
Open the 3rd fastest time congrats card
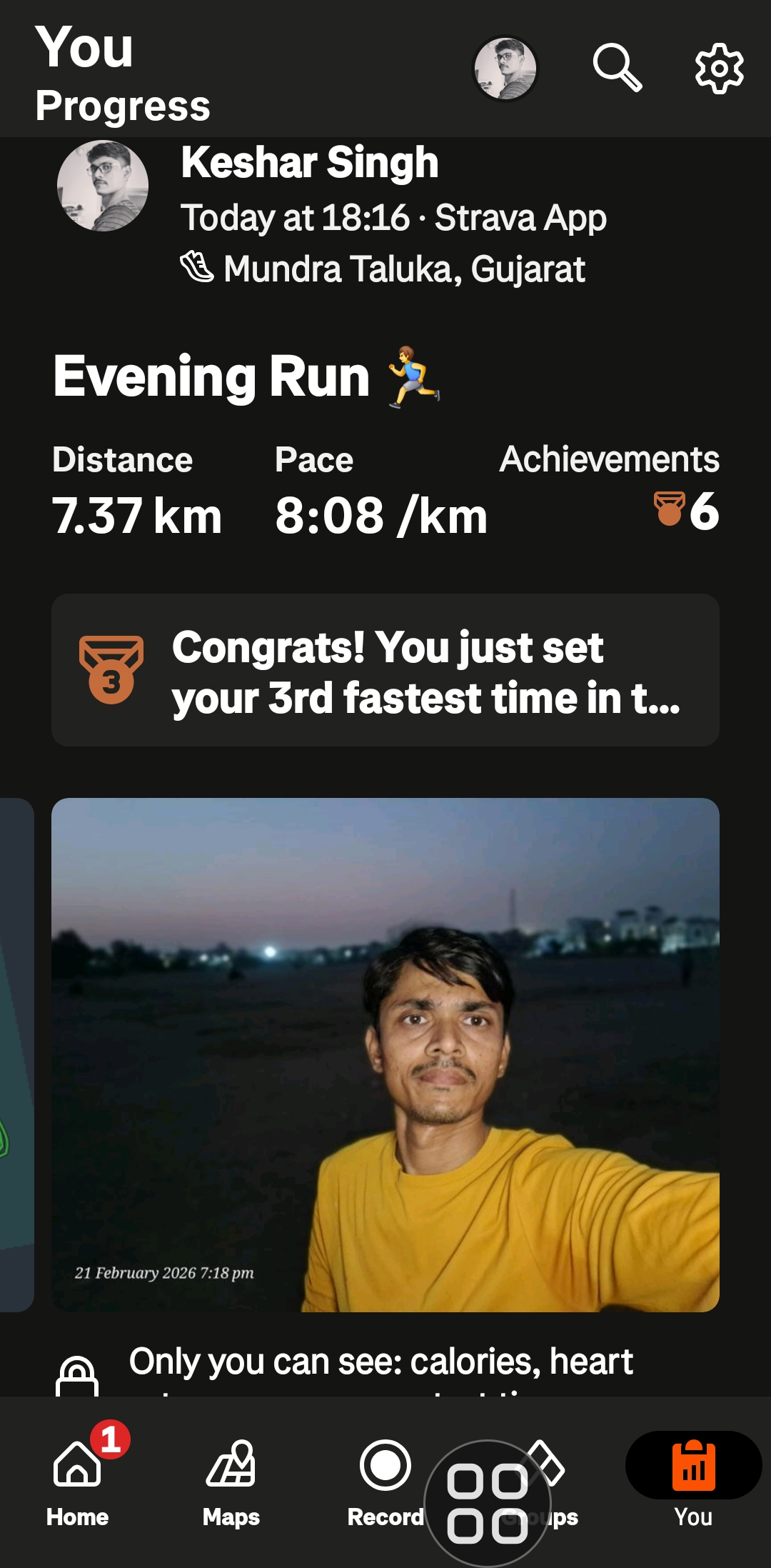[385, 670]
